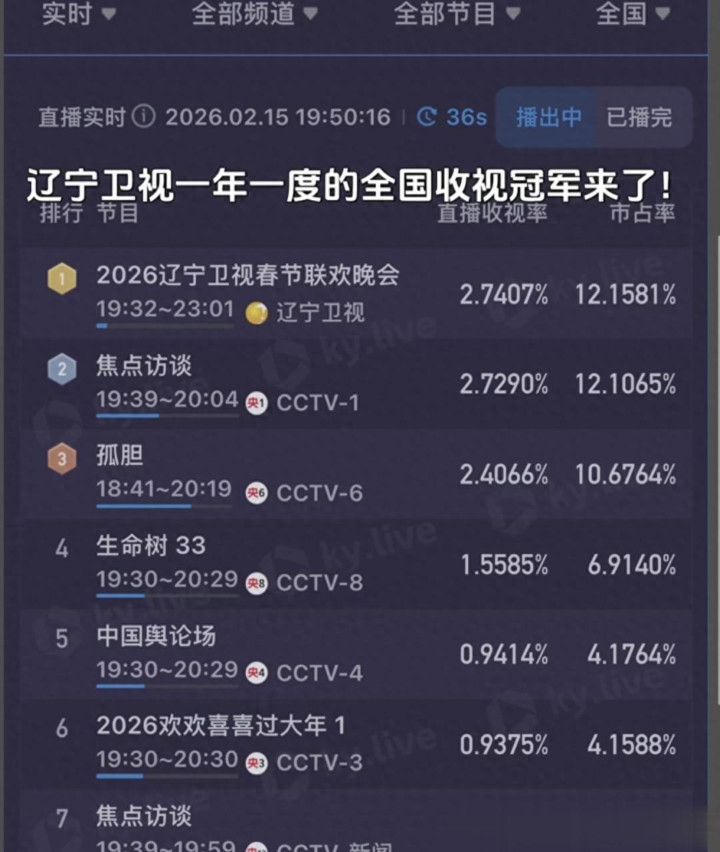The width and height of the screenshot is (720, 852).
Task: Open the 实时 time dropdown
Action: point(79,14)
